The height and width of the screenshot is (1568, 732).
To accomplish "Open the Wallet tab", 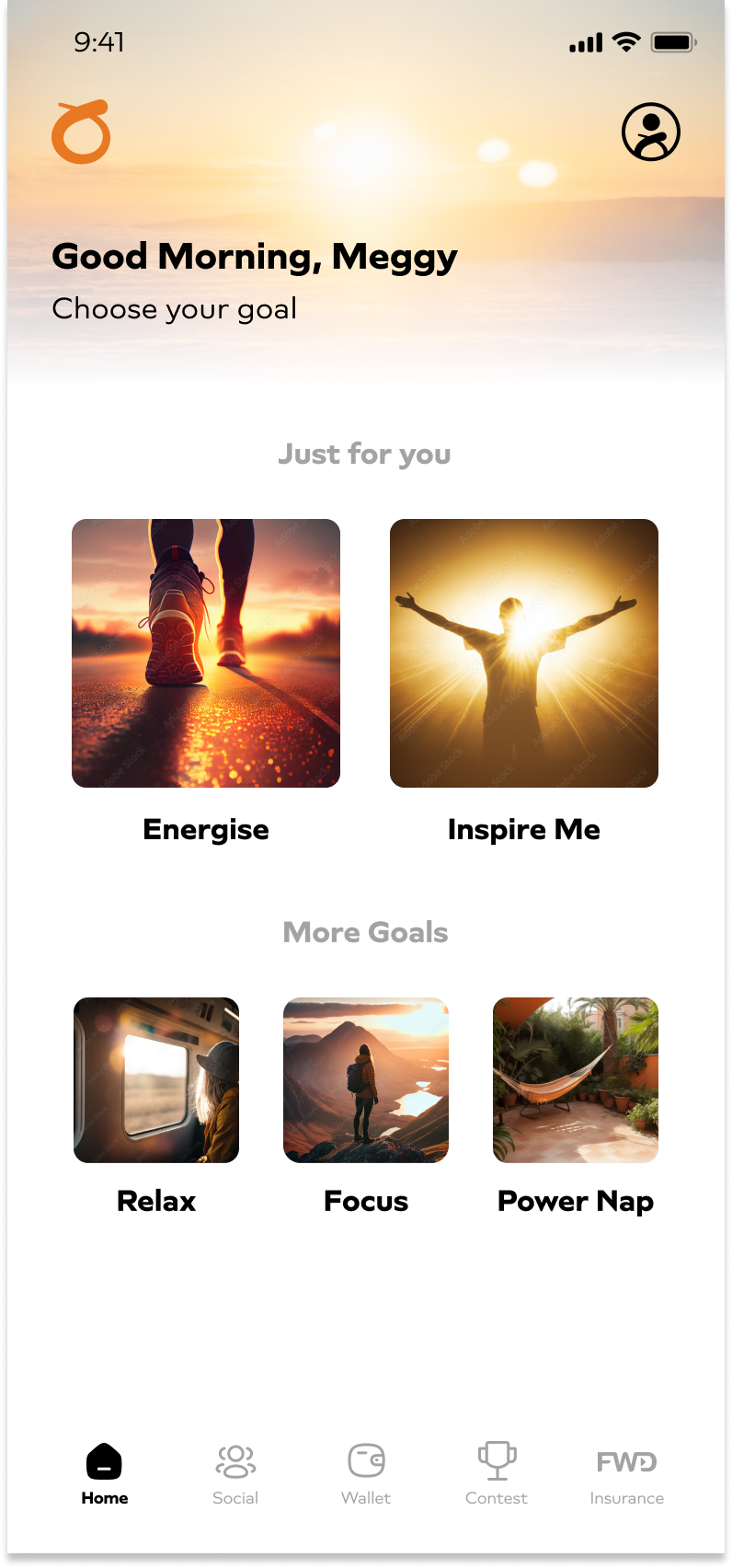I will click(366, 1472).
